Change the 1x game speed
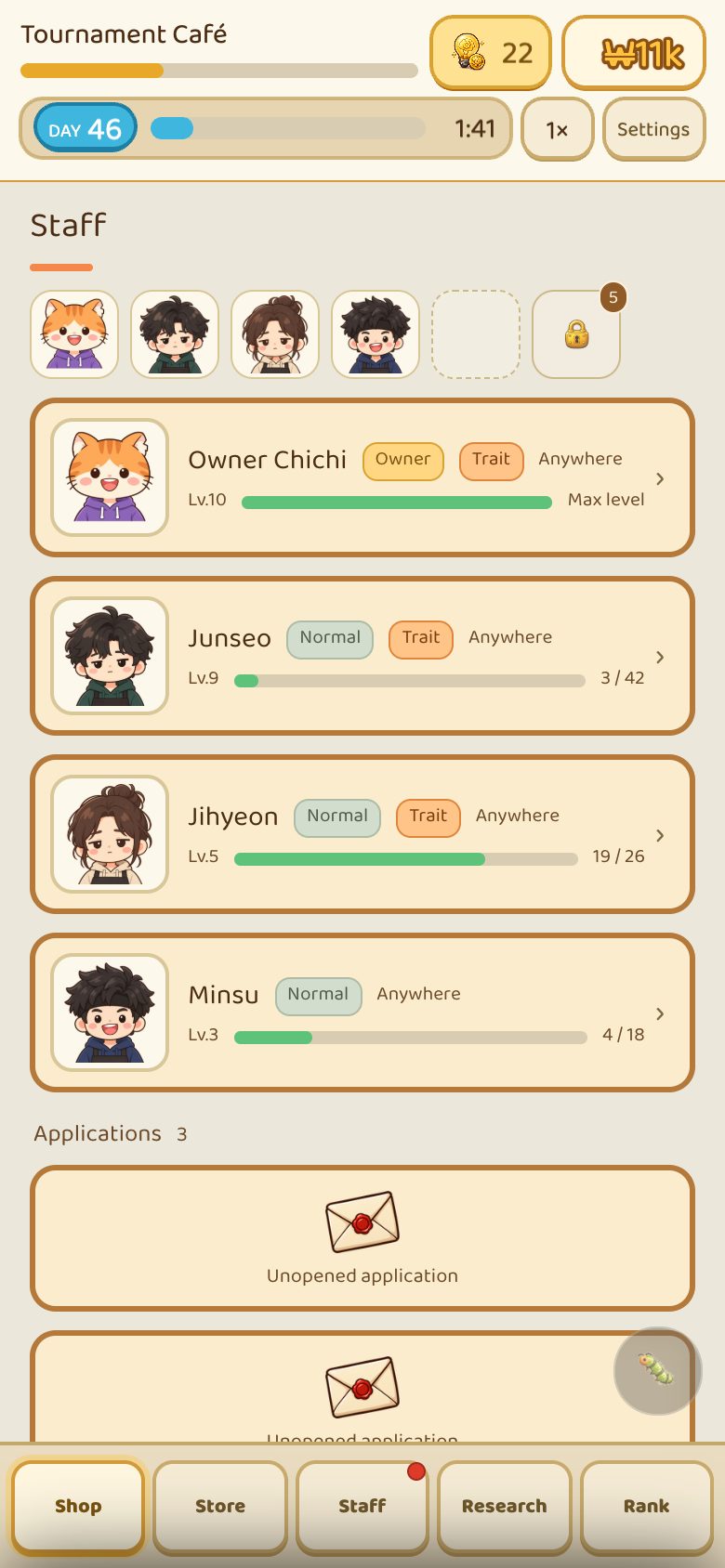 click(557, 129)
